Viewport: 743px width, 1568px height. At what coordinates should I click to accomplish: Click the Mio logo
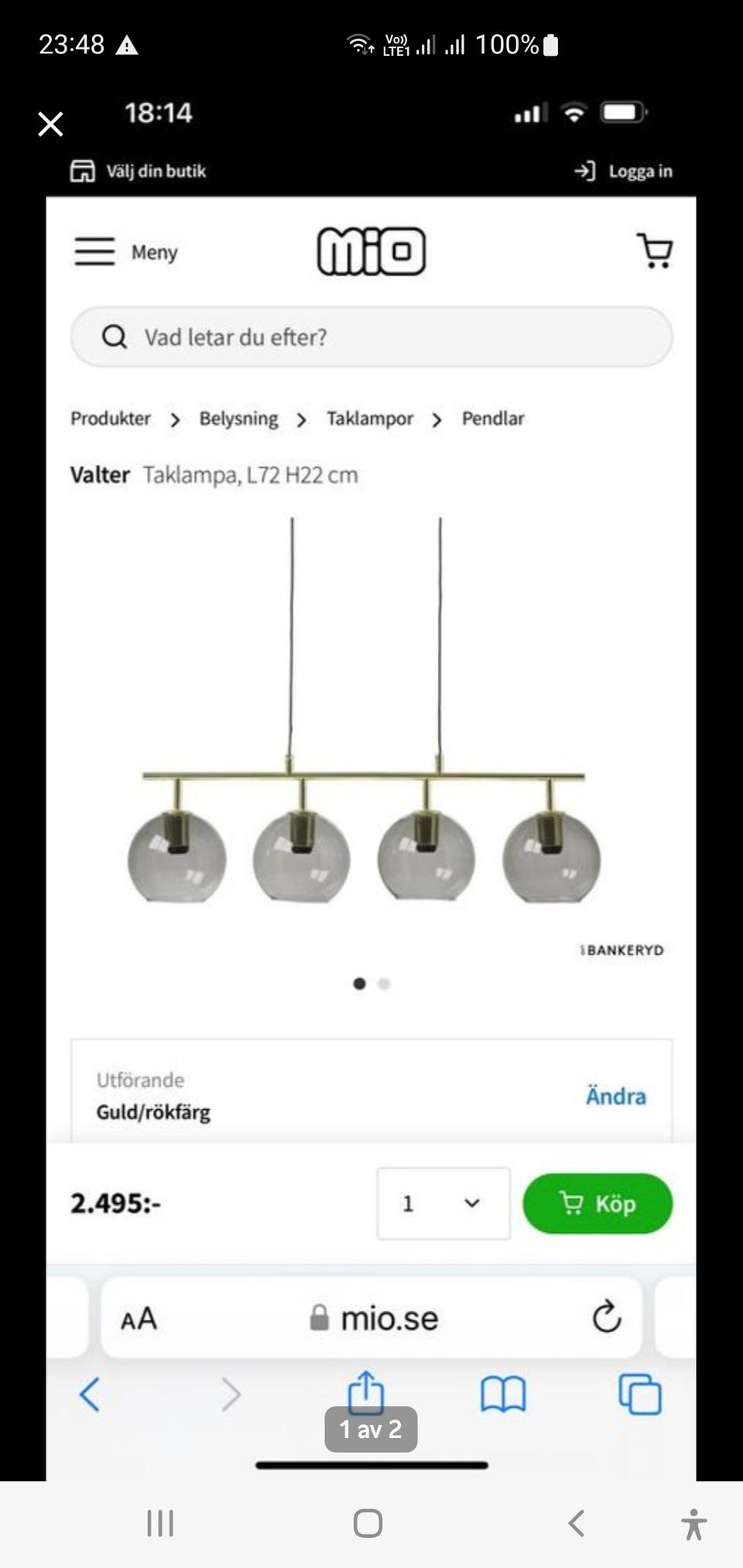[x=371, y=251]
